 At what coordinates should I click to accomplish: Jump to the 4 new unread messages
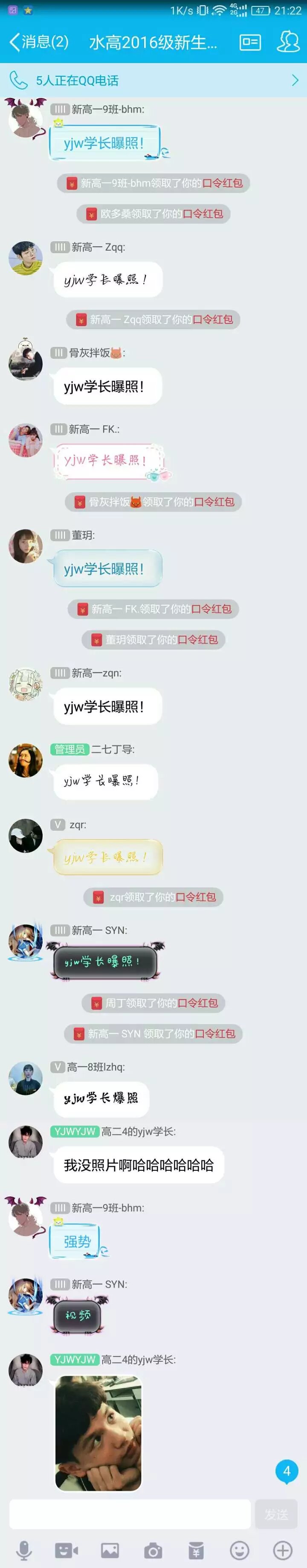click(286, 1471)
